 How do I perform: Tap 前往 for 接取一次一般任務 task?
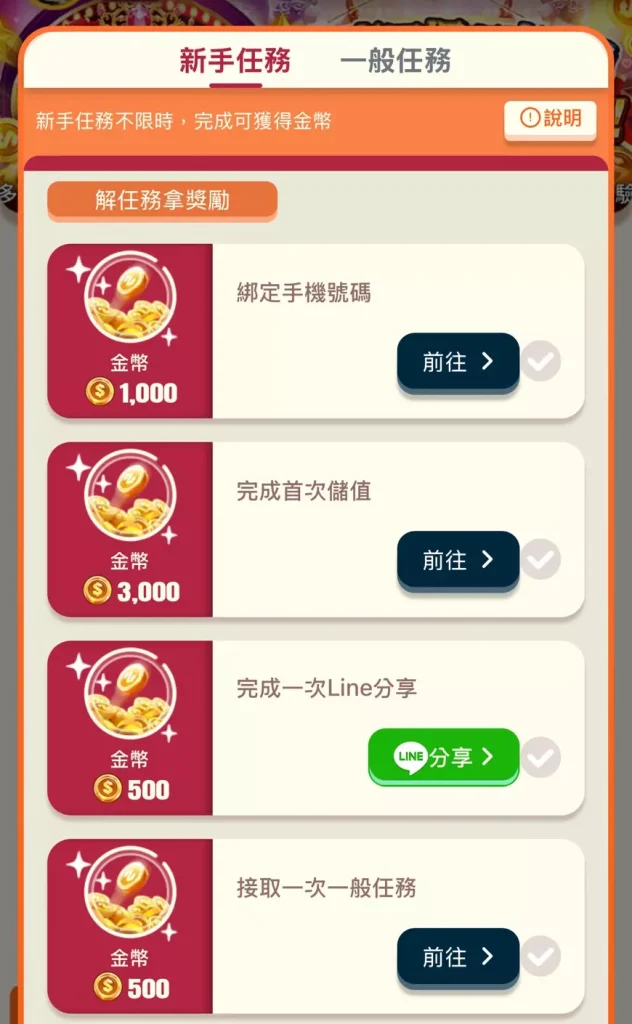click(x=458, y=957)
